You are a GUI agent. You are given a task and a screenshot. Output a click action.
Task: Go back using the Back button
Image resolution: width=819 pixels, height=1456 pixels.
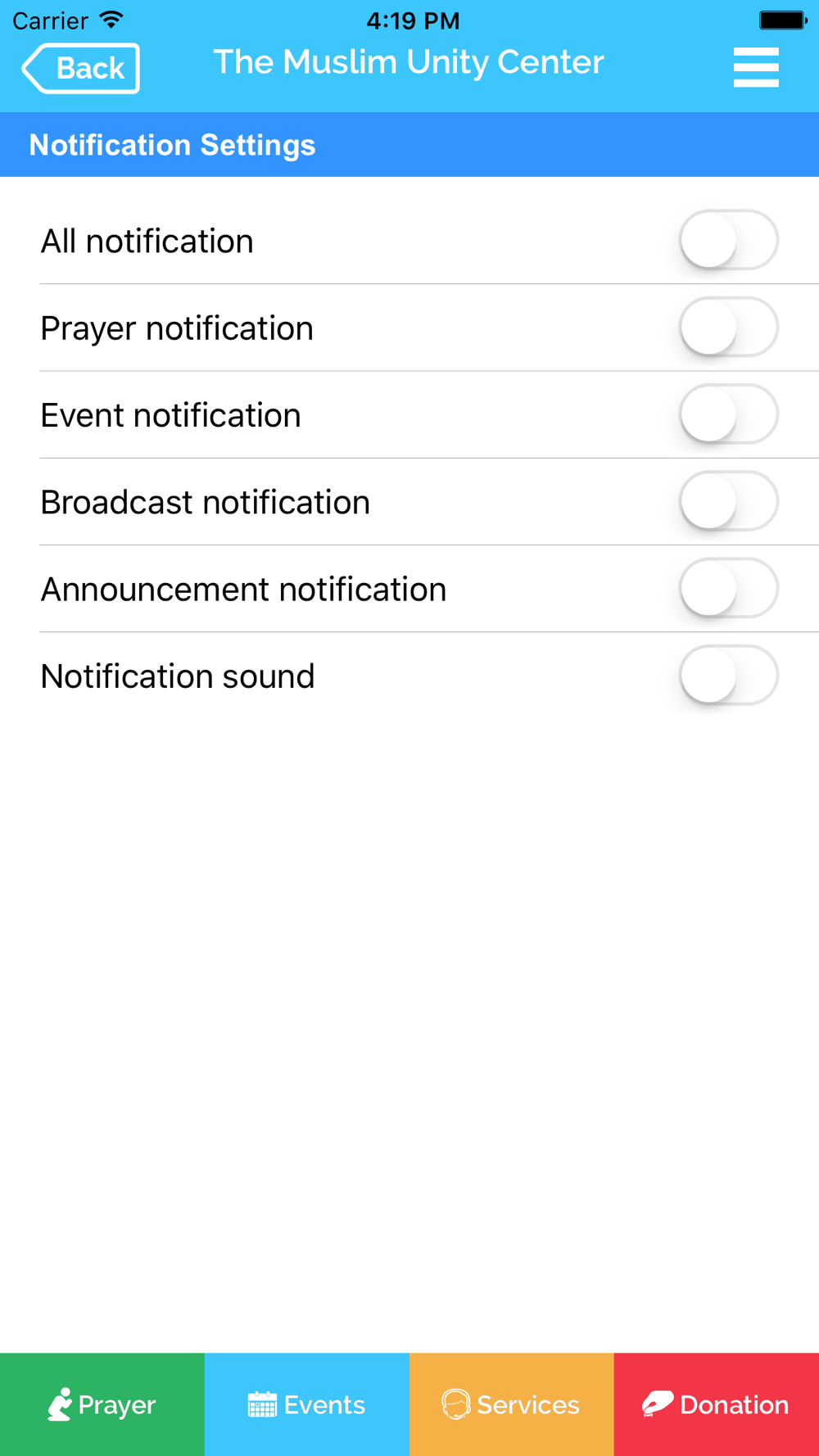click(81, 68)
